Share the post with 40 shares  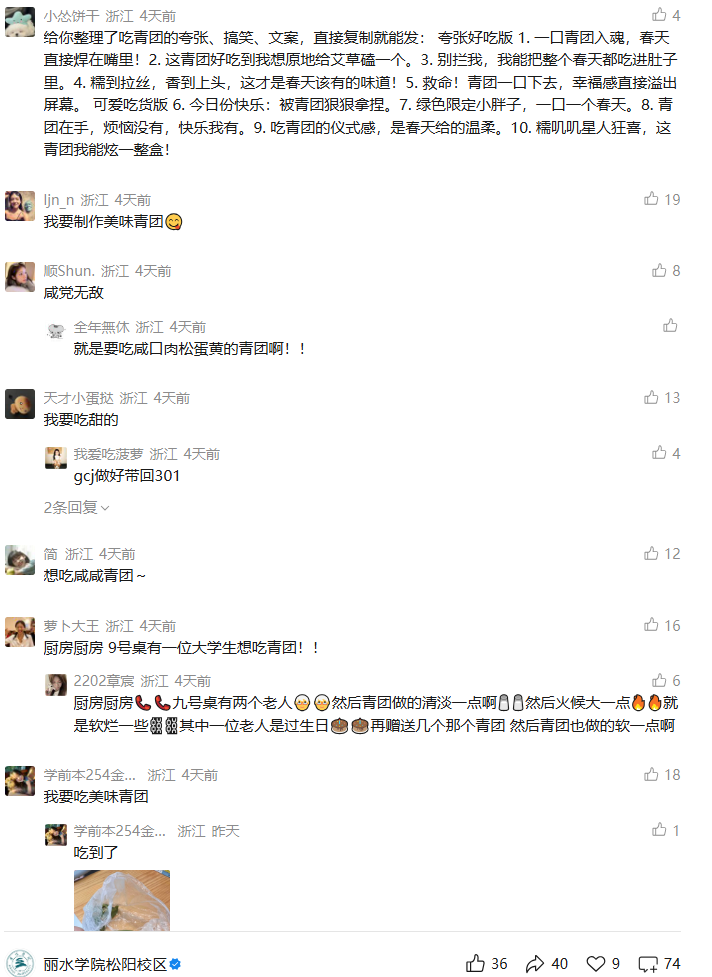tap(535, 964)
